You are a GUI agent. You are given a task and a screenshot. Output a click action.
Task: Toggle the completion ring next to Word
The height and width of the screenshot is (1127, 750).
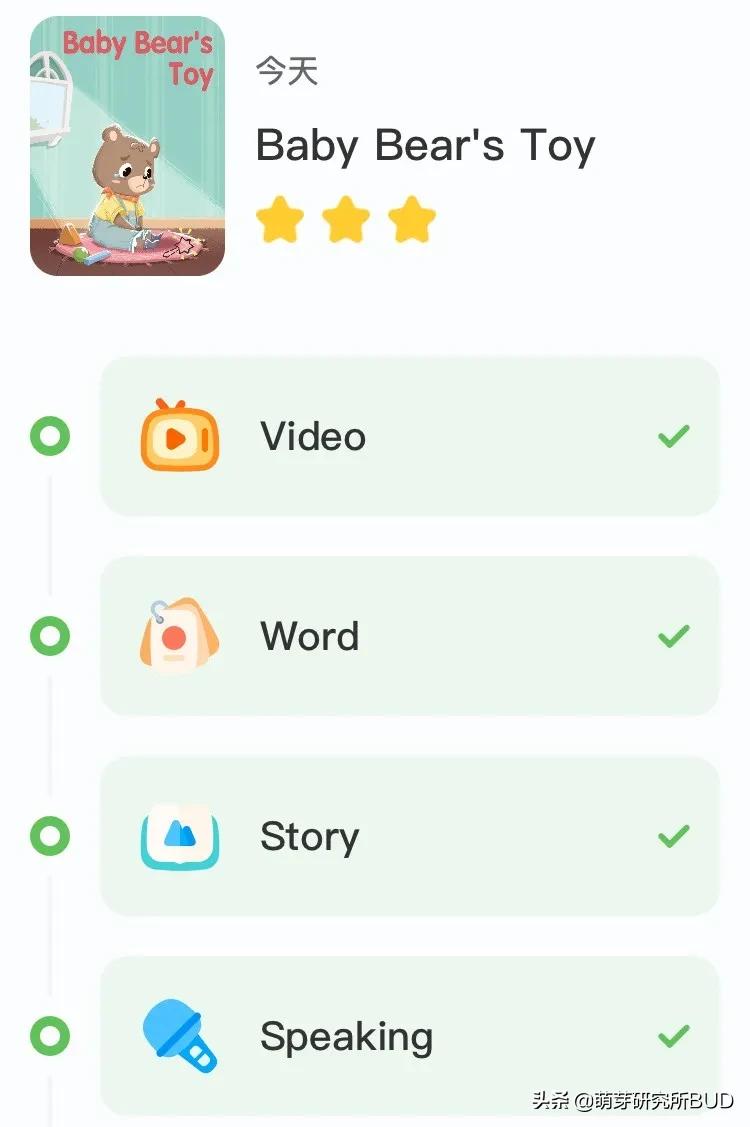[x=50, y=635]
